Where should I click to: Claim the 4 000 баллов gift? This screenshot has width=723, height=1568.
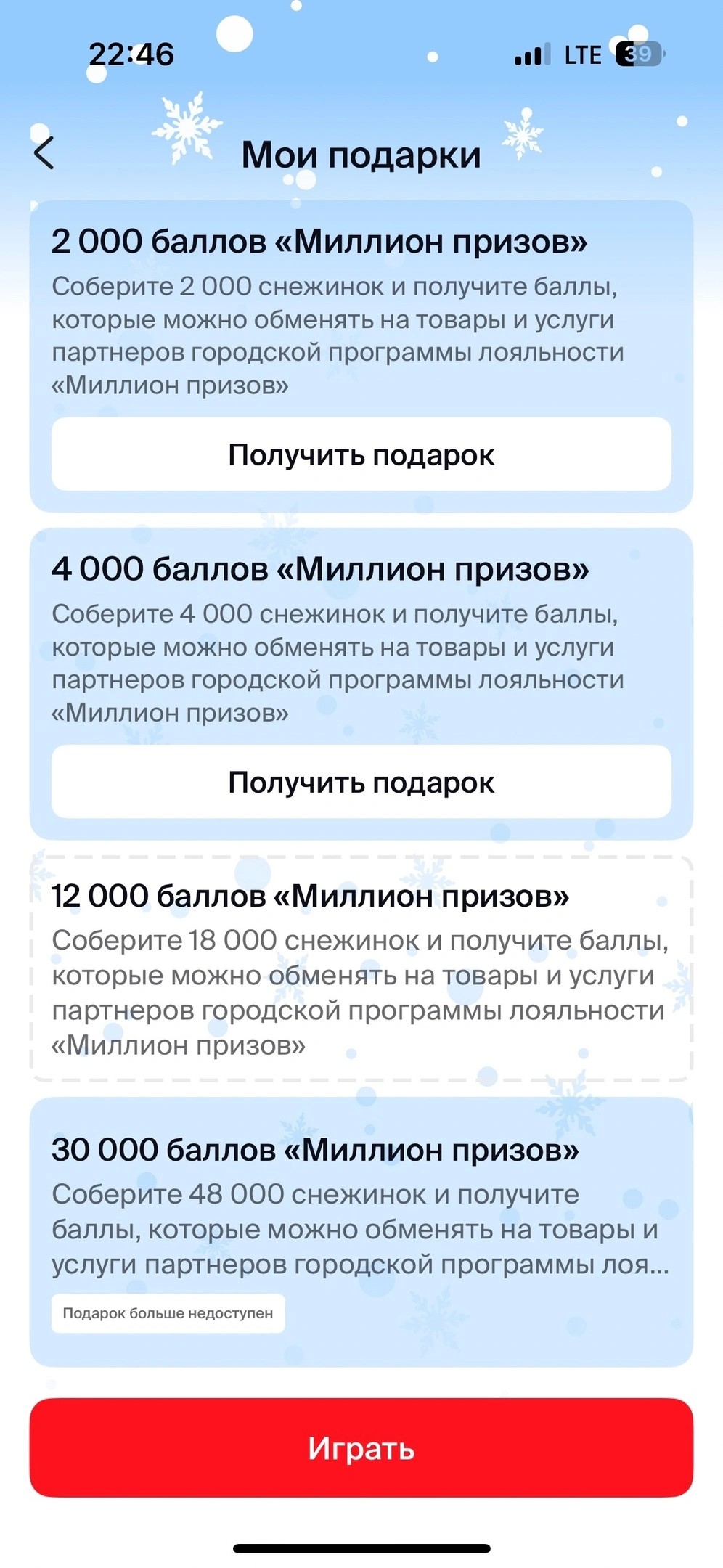click(x=361, y=782)
